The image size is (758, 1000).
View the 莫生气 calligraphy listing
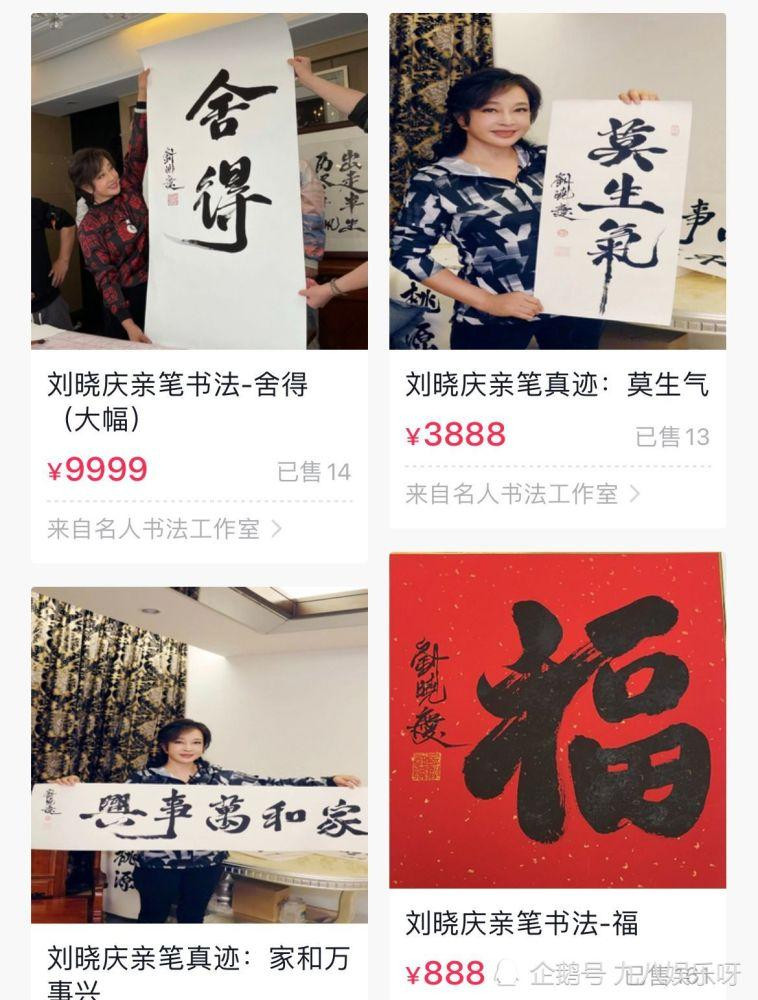click(557, 180)
